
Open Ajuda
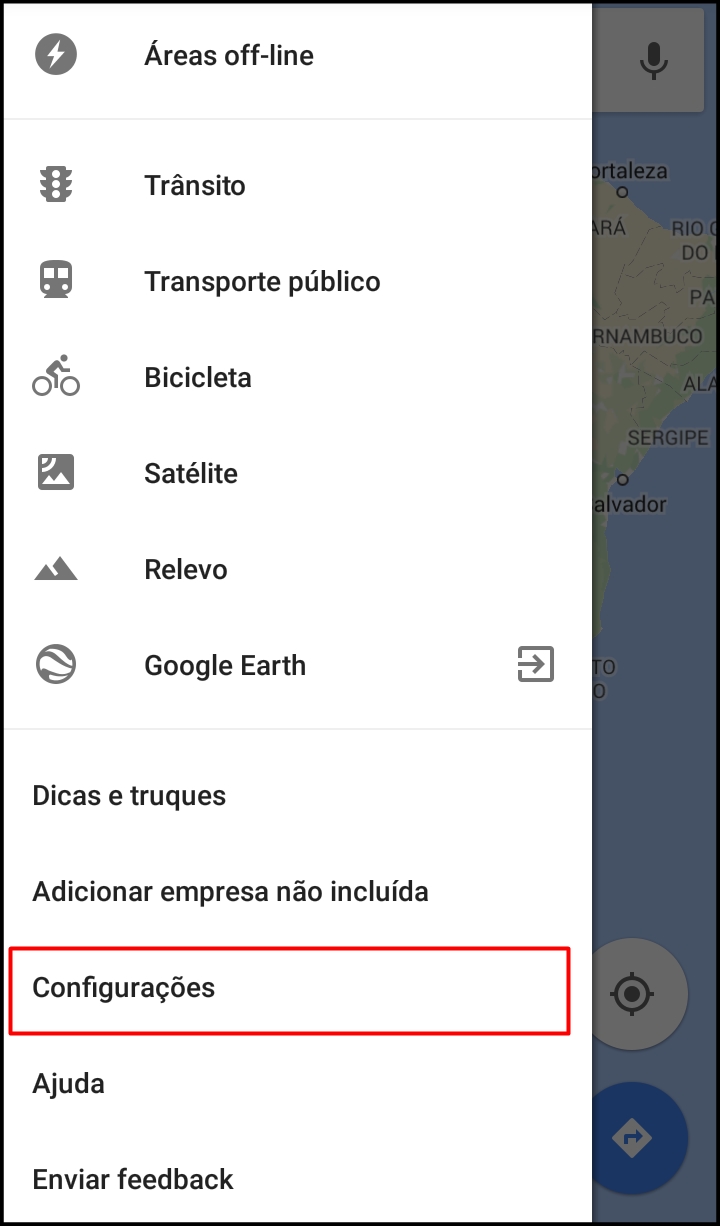(297, 1084)
